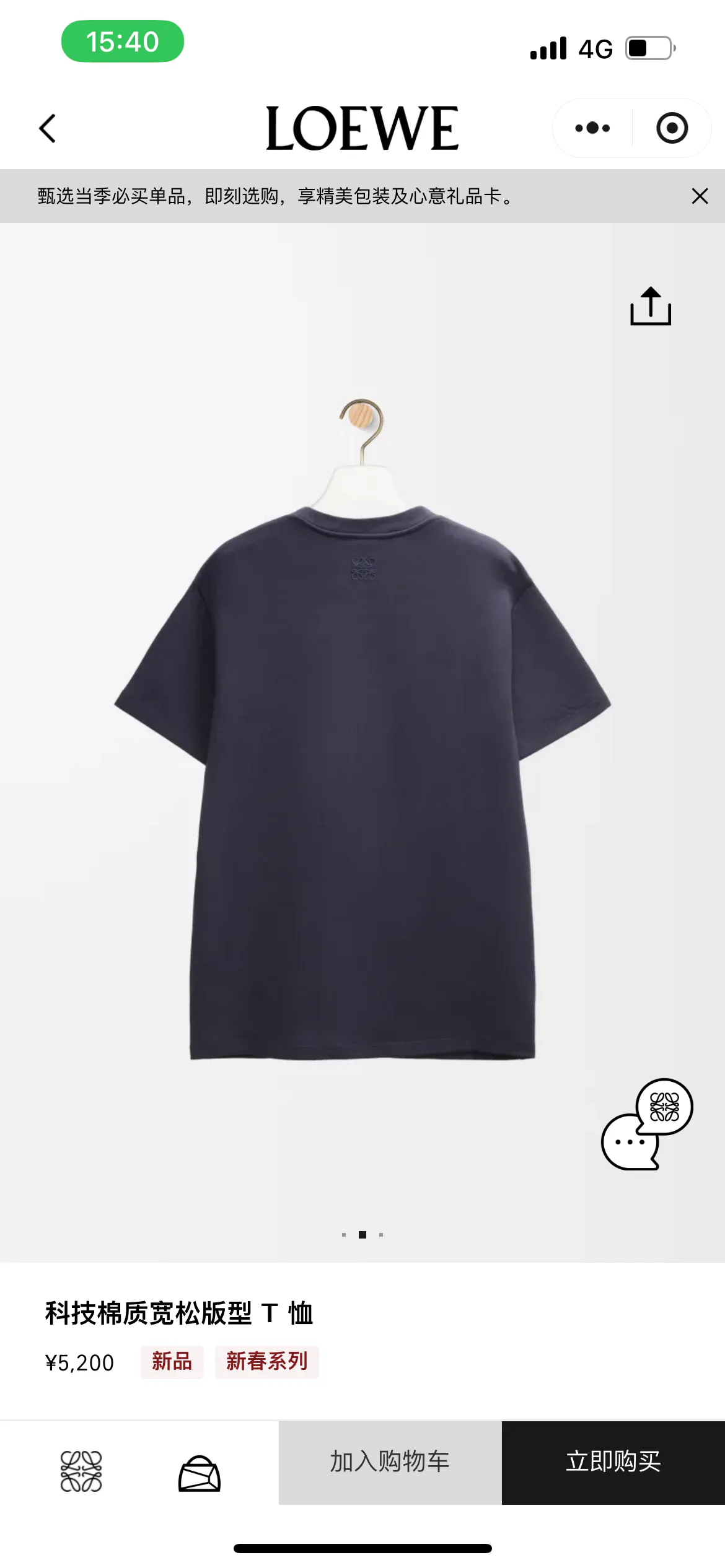Screen dimensions: 725x1568
Task: Dismiss the gift packaging banner
Action: (x=700, y=196)
